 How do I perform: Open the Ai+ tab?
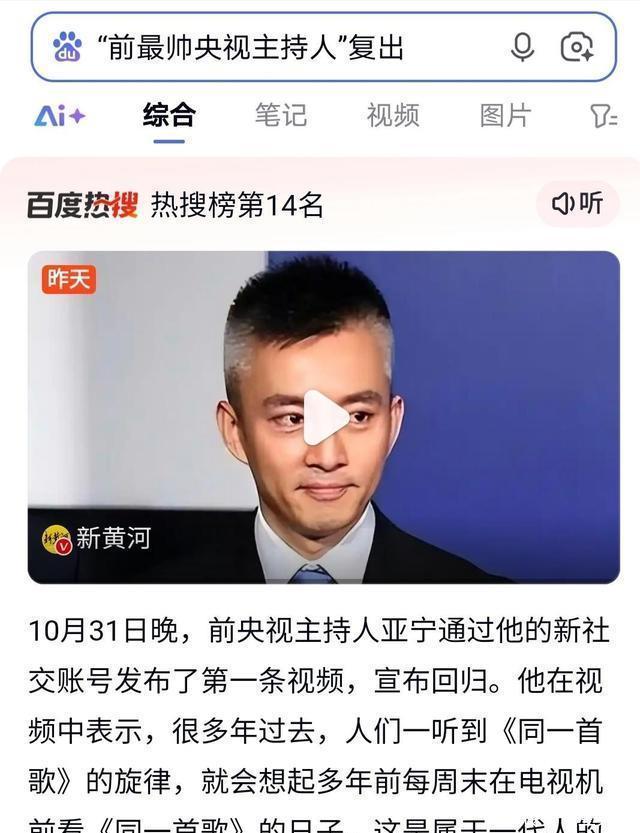pos(59,116)
